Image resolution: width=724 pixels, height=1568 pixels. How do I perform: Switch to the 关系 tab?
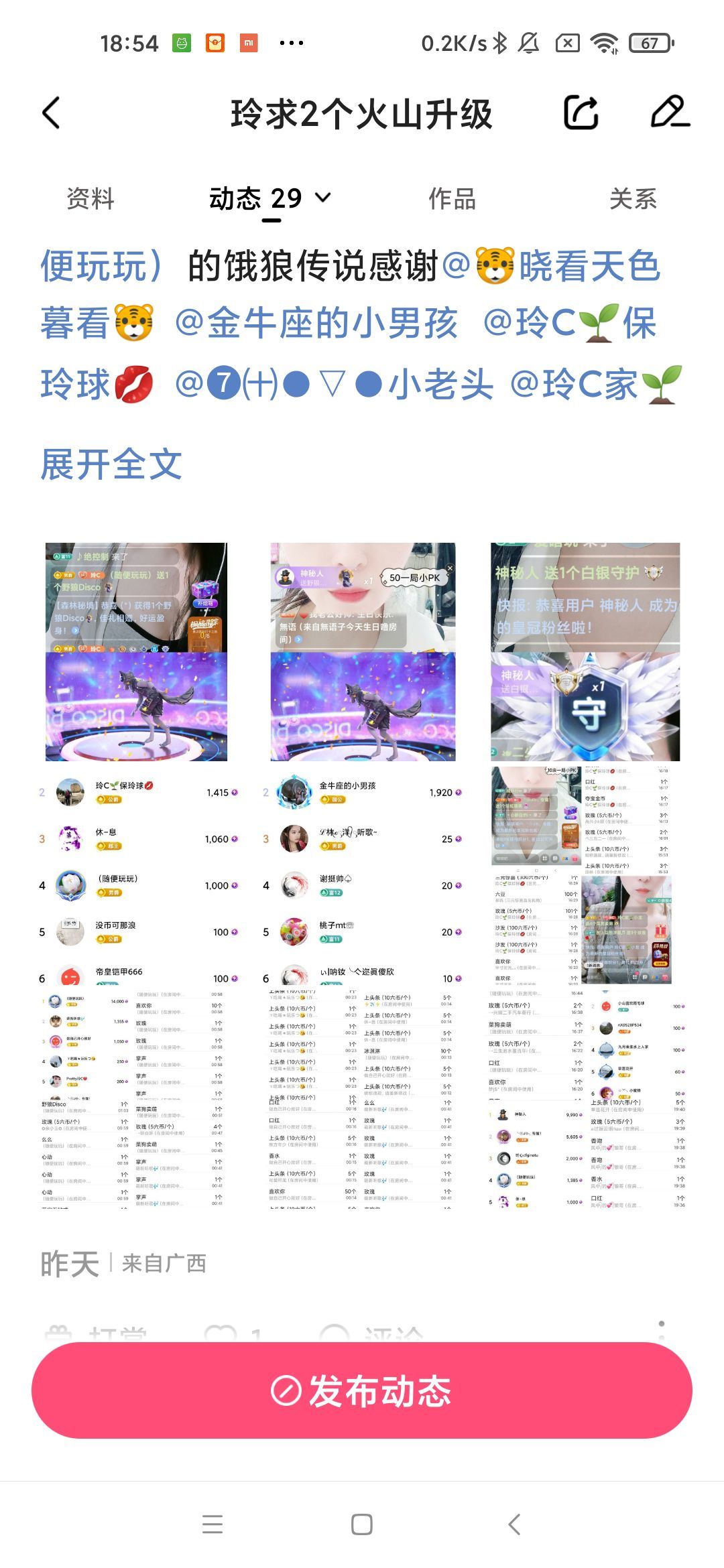(633, 199)
